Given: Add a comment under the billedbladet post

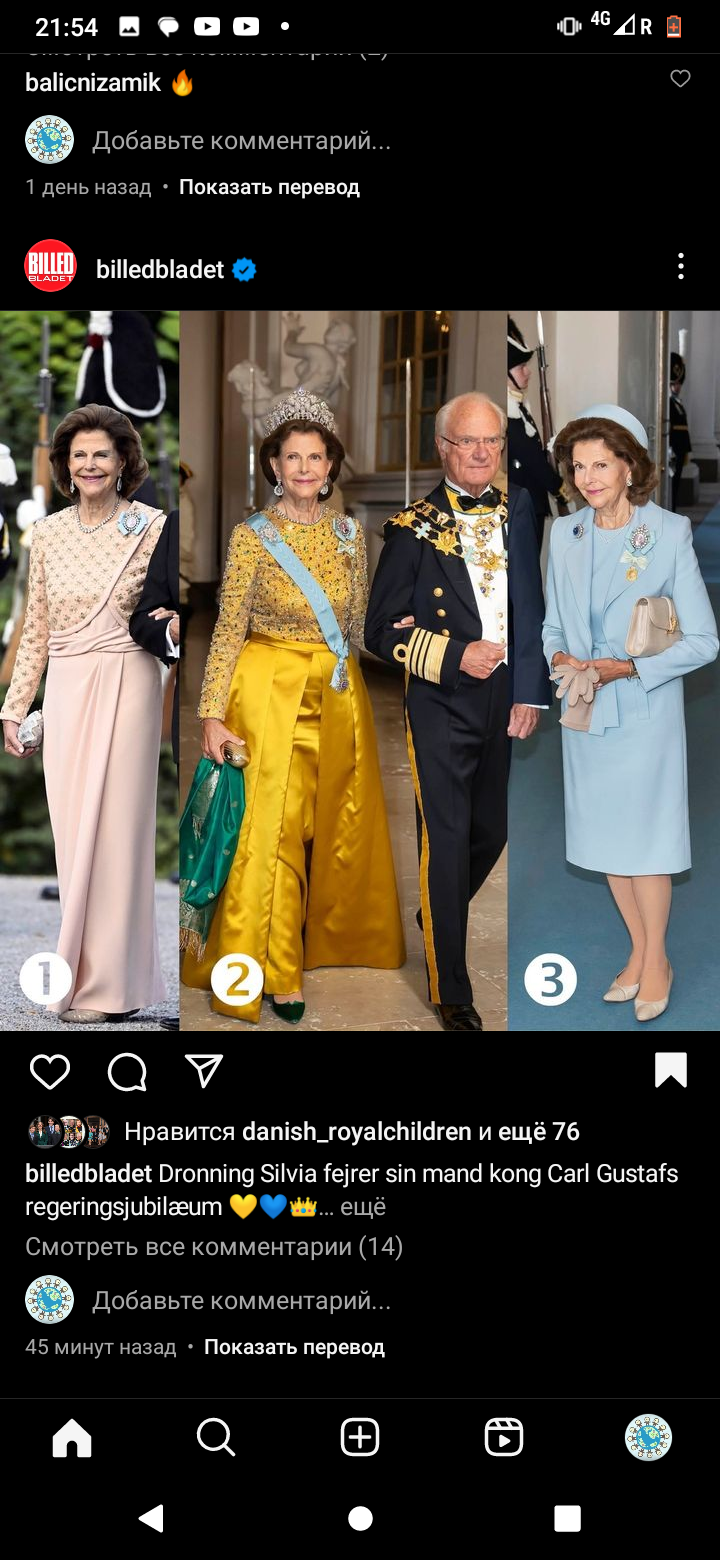Looking at the screenshot, I should pyautogui.click(x=241, y=1300).
